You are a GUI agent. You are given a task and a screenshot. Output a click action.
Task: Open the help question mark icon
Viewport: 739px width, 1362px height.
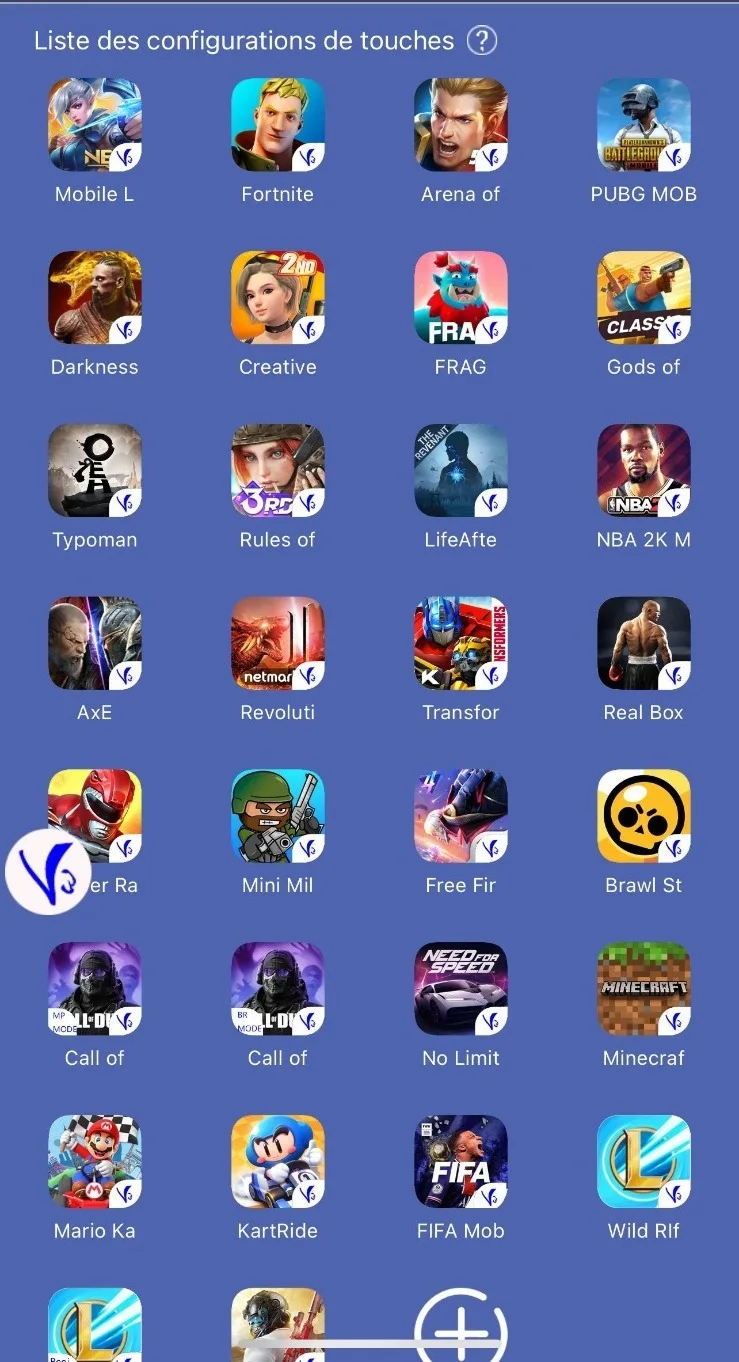click(x=482, y=41)
